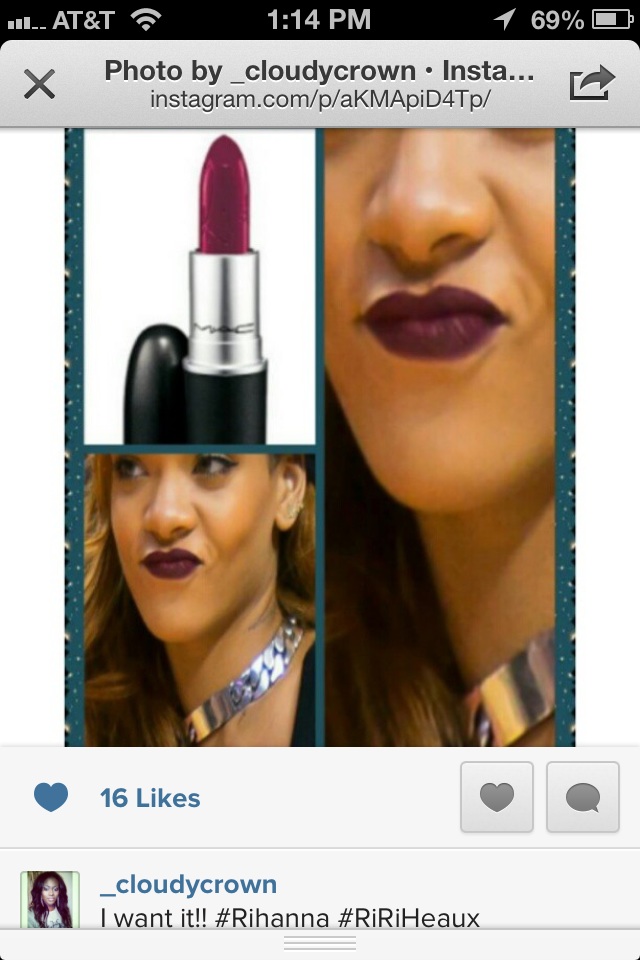View the 16 Likes list
The width and height of the screenshot is (640, 960).
[x=149, y=798]
